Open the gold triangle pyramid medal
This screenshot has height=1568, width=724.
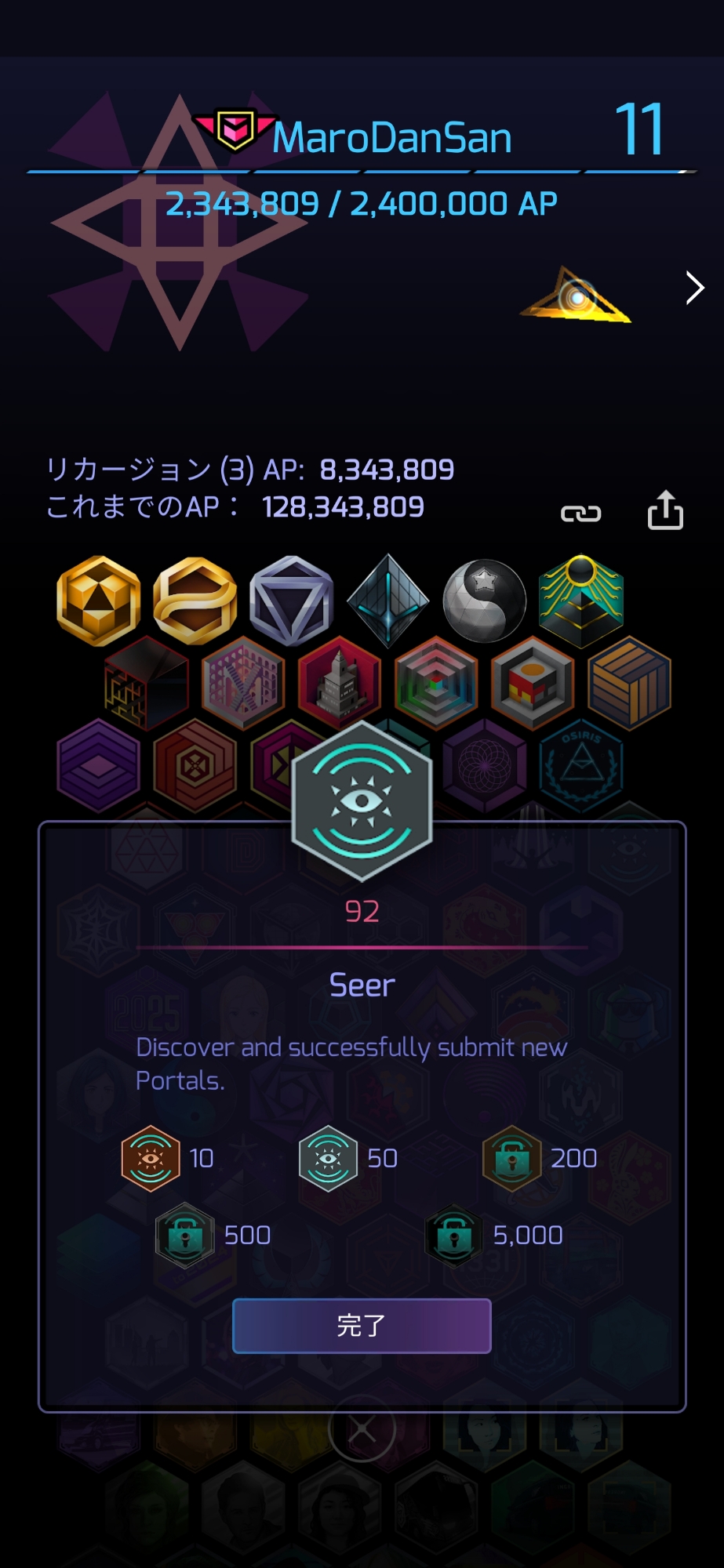pyautogui.click(x=99, y=601)
